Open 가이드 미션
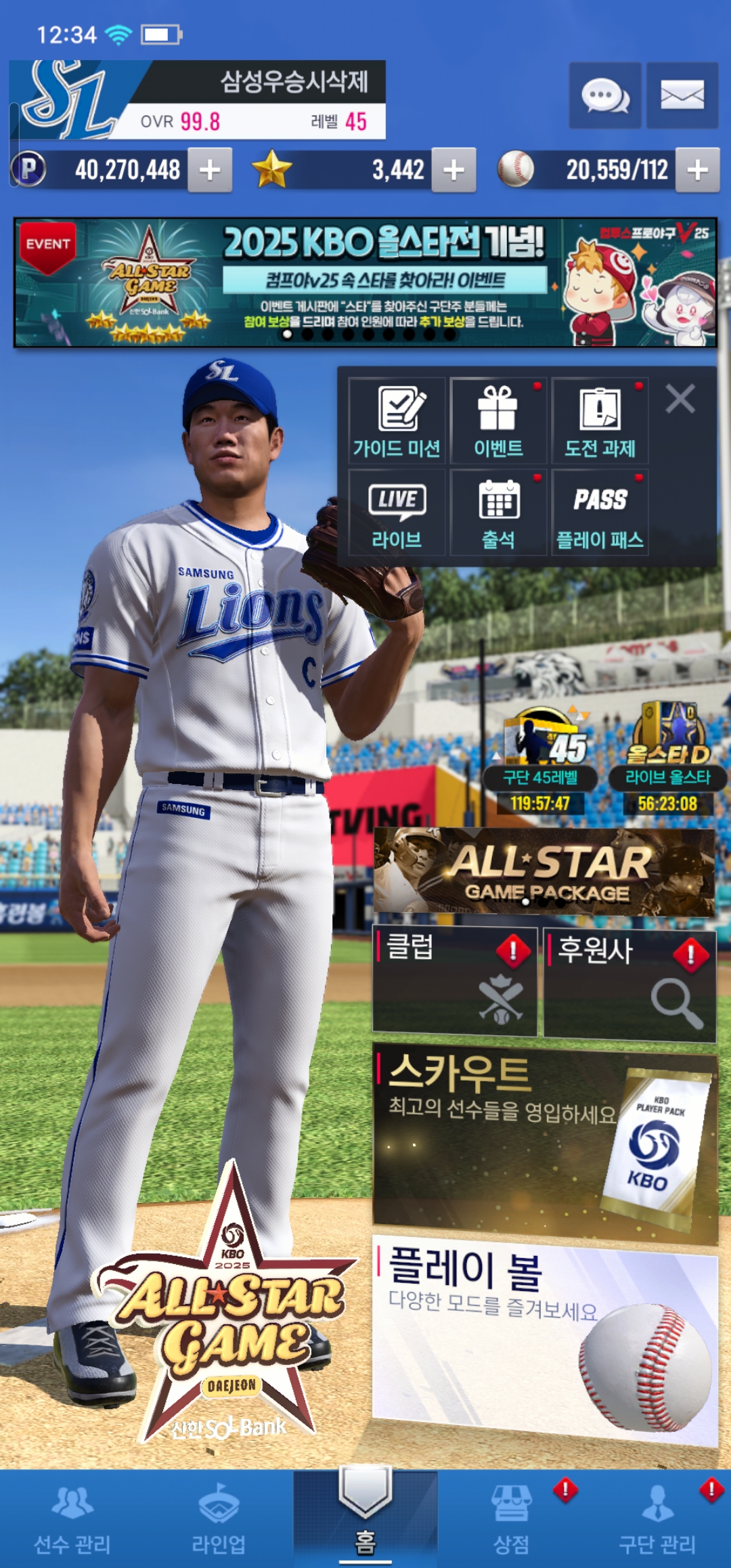This screenshot has height=1568, width=731. 397,421
